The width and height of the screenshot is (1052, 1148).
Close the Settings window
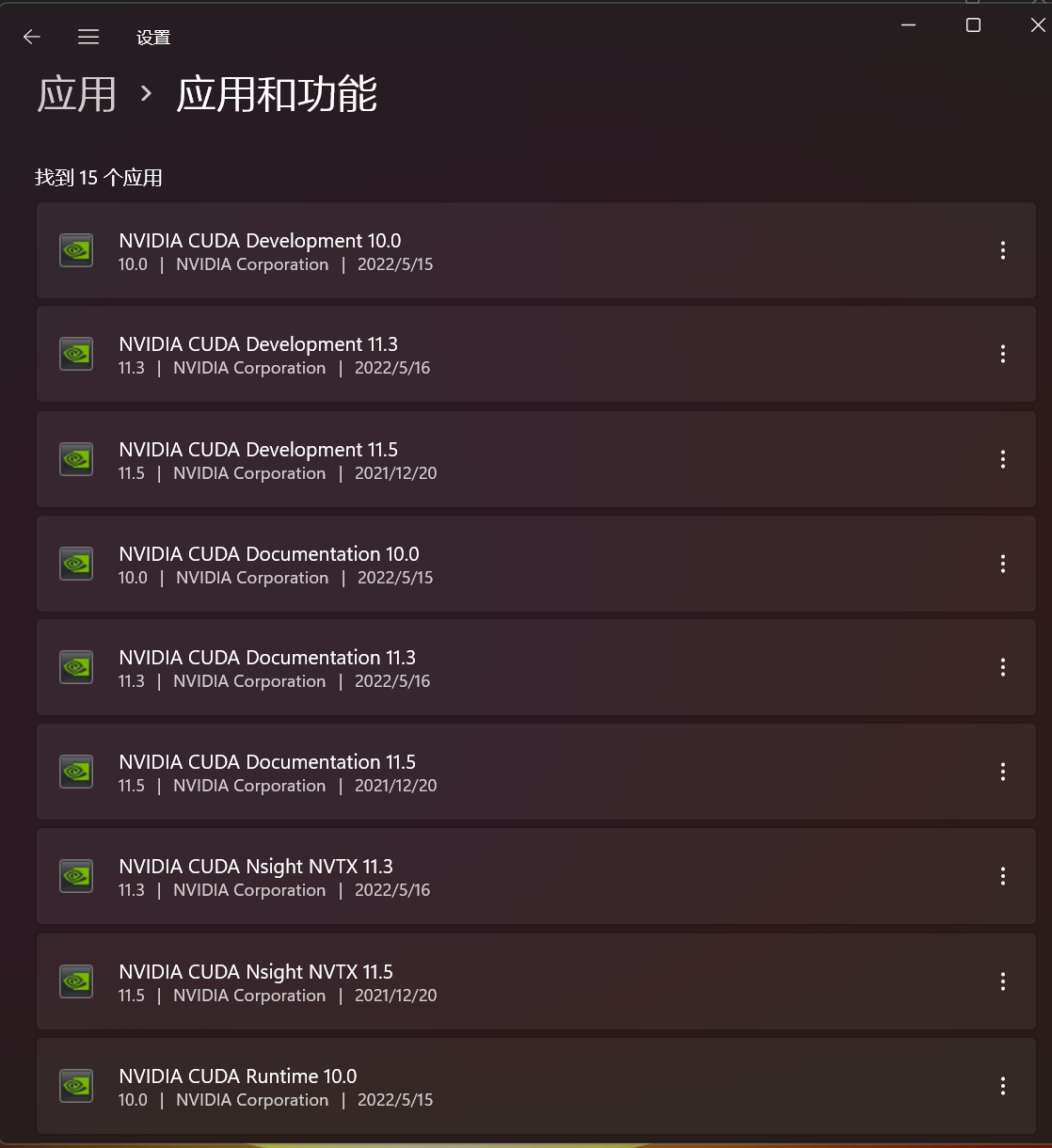1037,25
